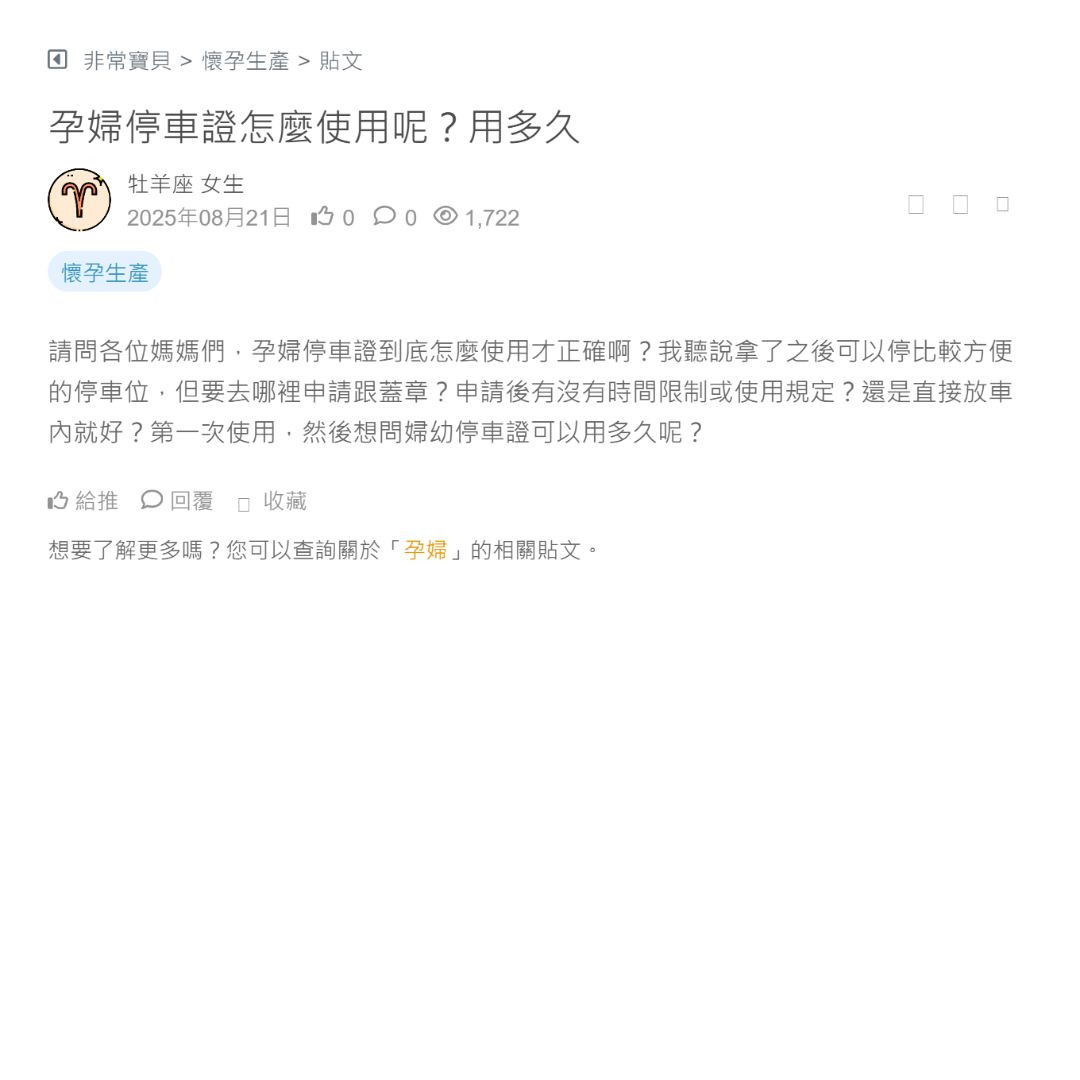Save post with 收藏
This screenshot has height=1080, width=1080.
click(x=273, y=502)
